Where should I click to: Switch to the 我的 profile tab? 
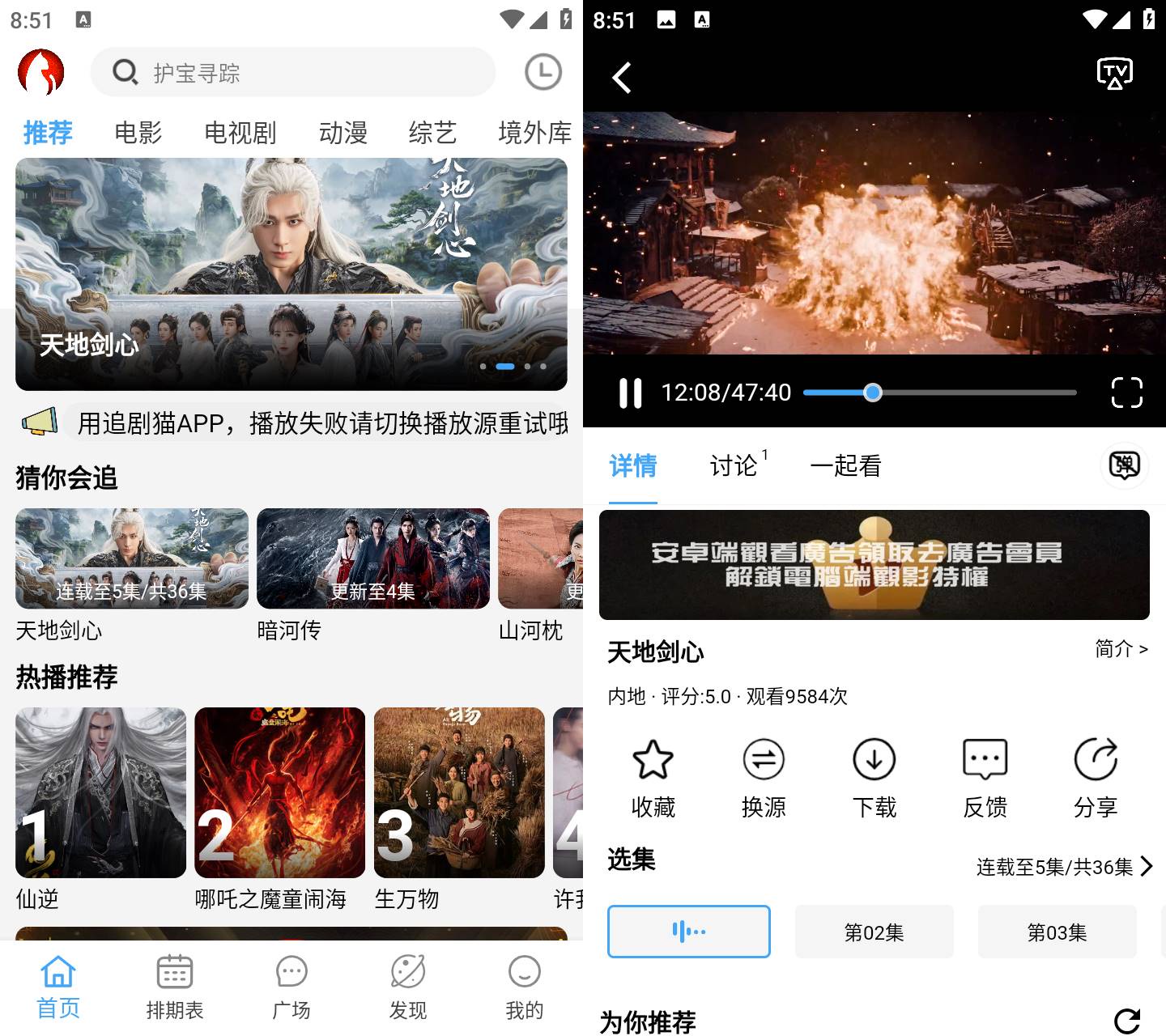[x=524, y=986]
